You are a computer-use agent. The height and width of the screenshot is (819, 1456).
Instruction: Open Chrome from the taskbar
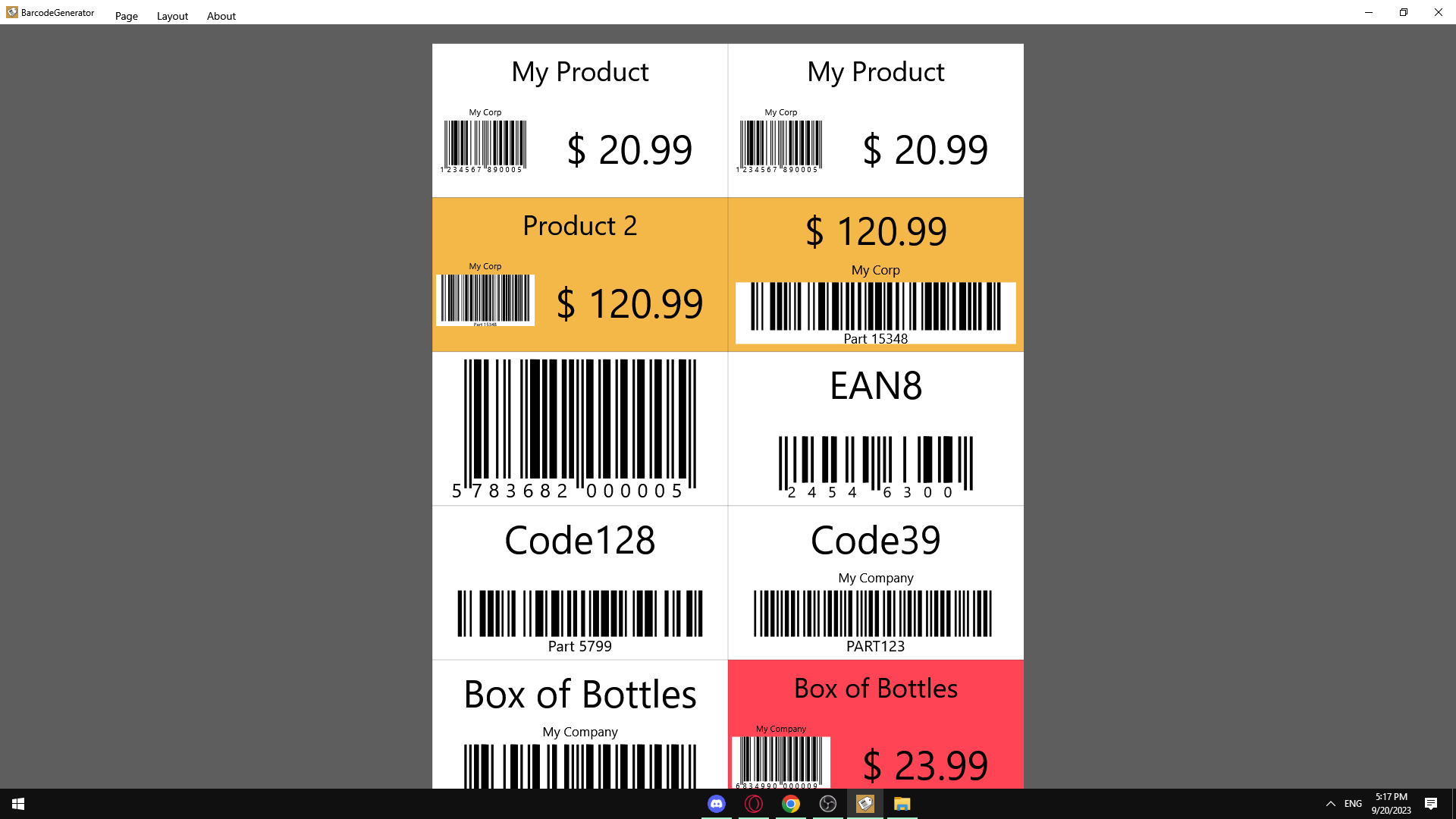(x=790, y=804)
